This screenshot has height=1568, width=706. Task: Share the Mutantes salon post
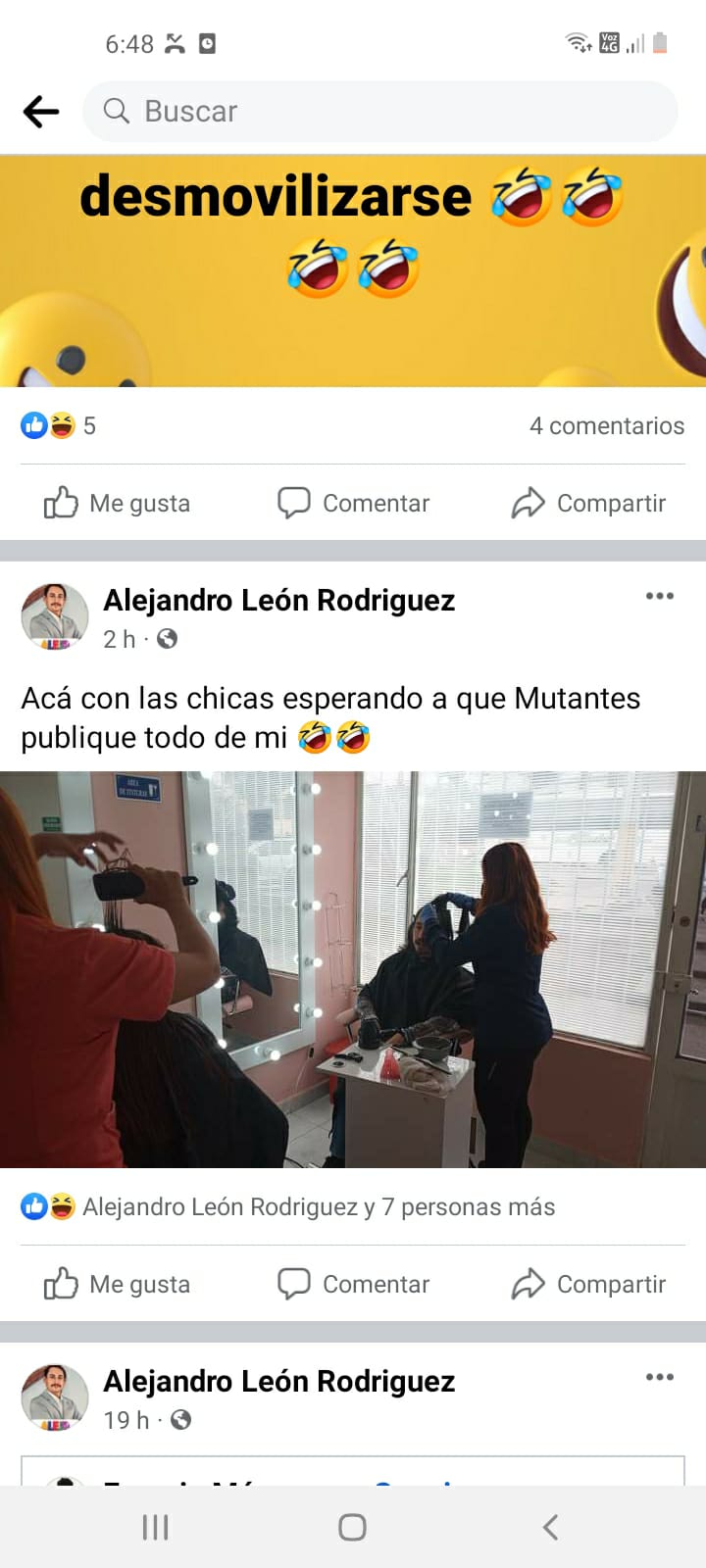[x=588, y=1284]
